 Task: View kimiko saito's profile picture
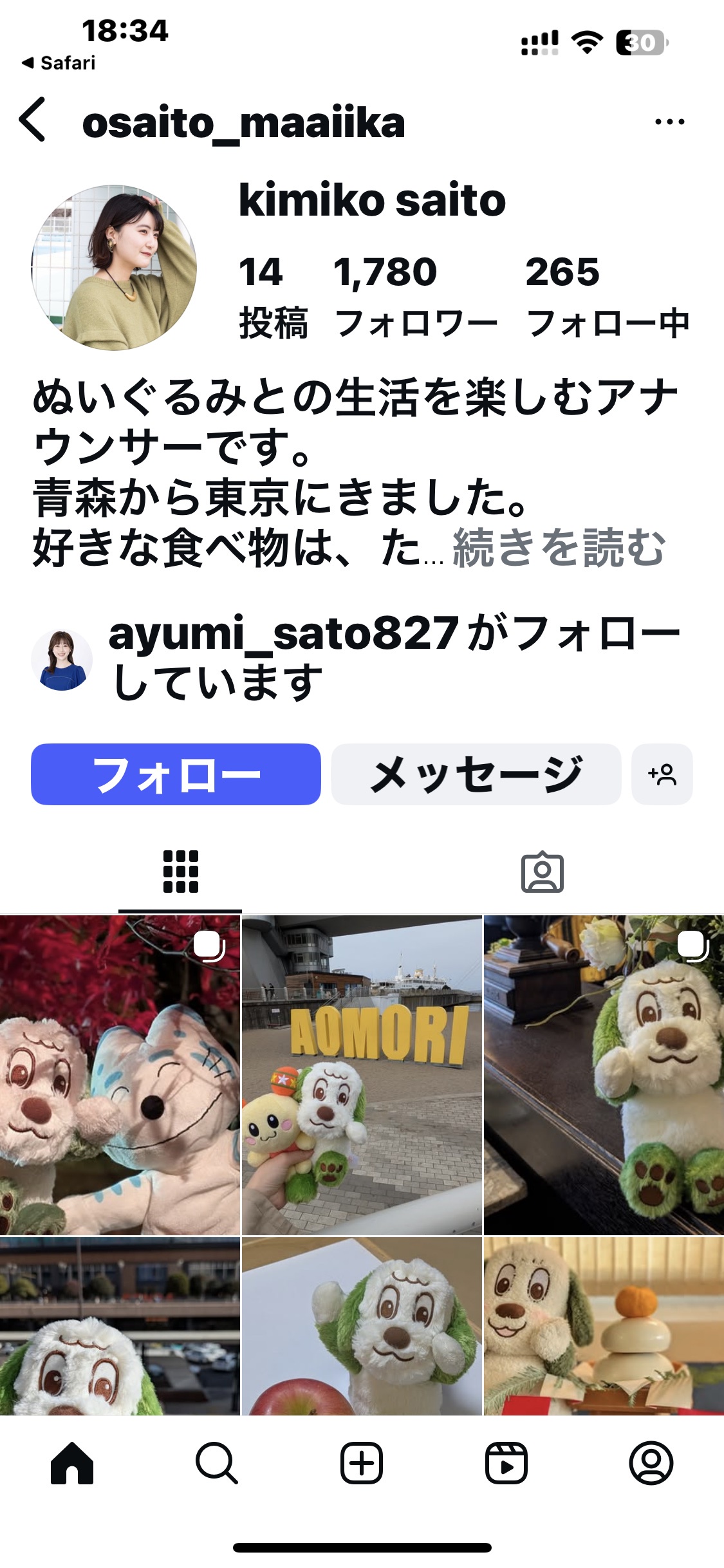pos(115,268)
